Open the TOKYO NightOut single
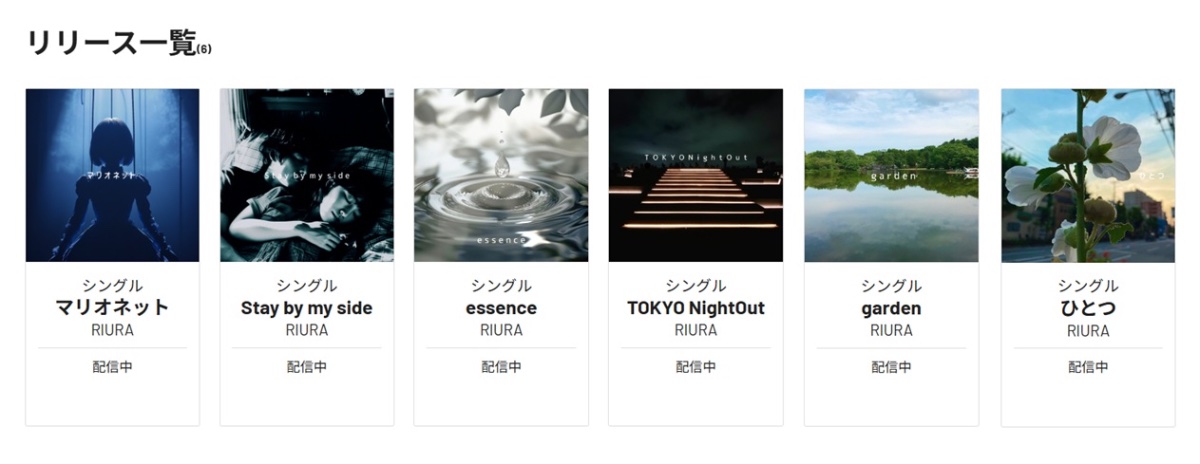 tap(695, 176)
